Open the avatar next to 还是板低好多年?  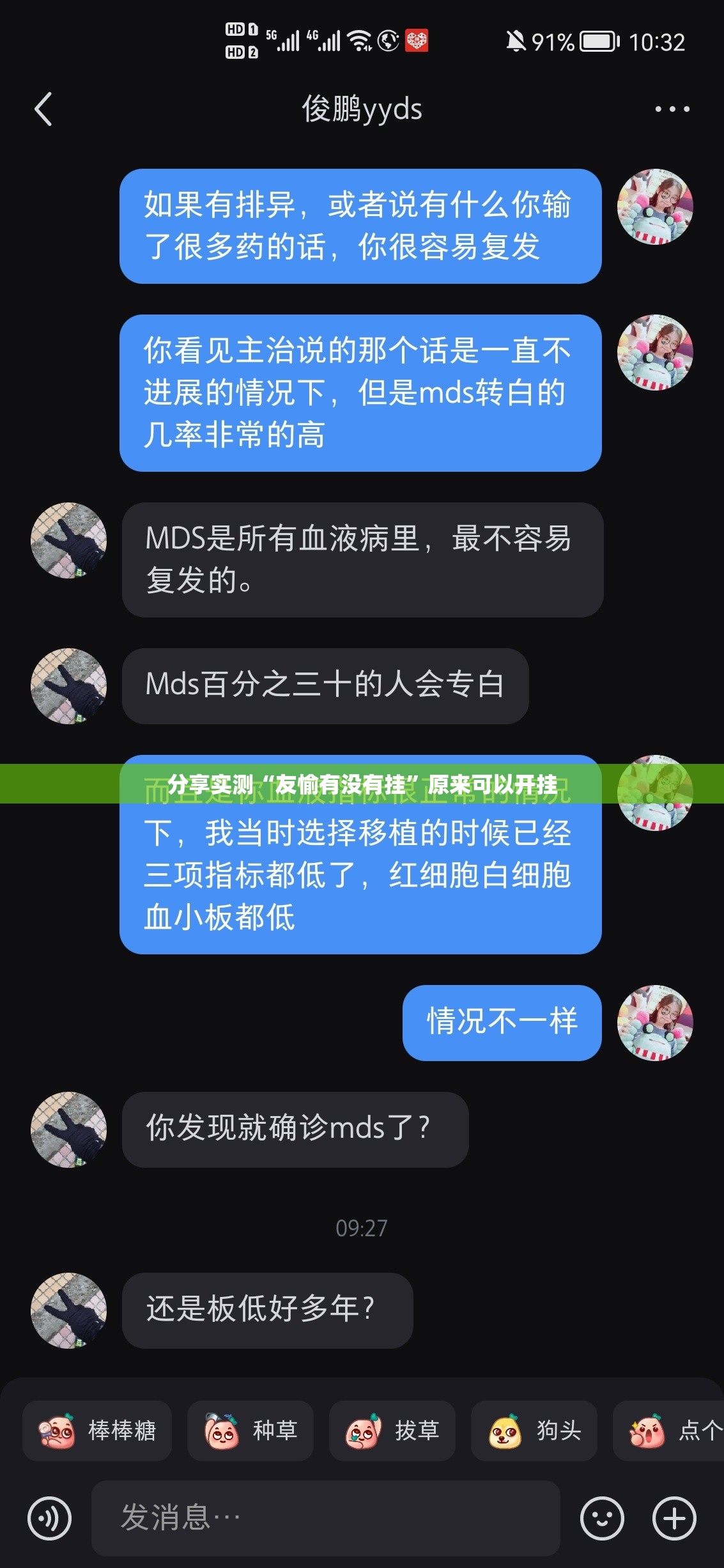[x=68, y=1310]
